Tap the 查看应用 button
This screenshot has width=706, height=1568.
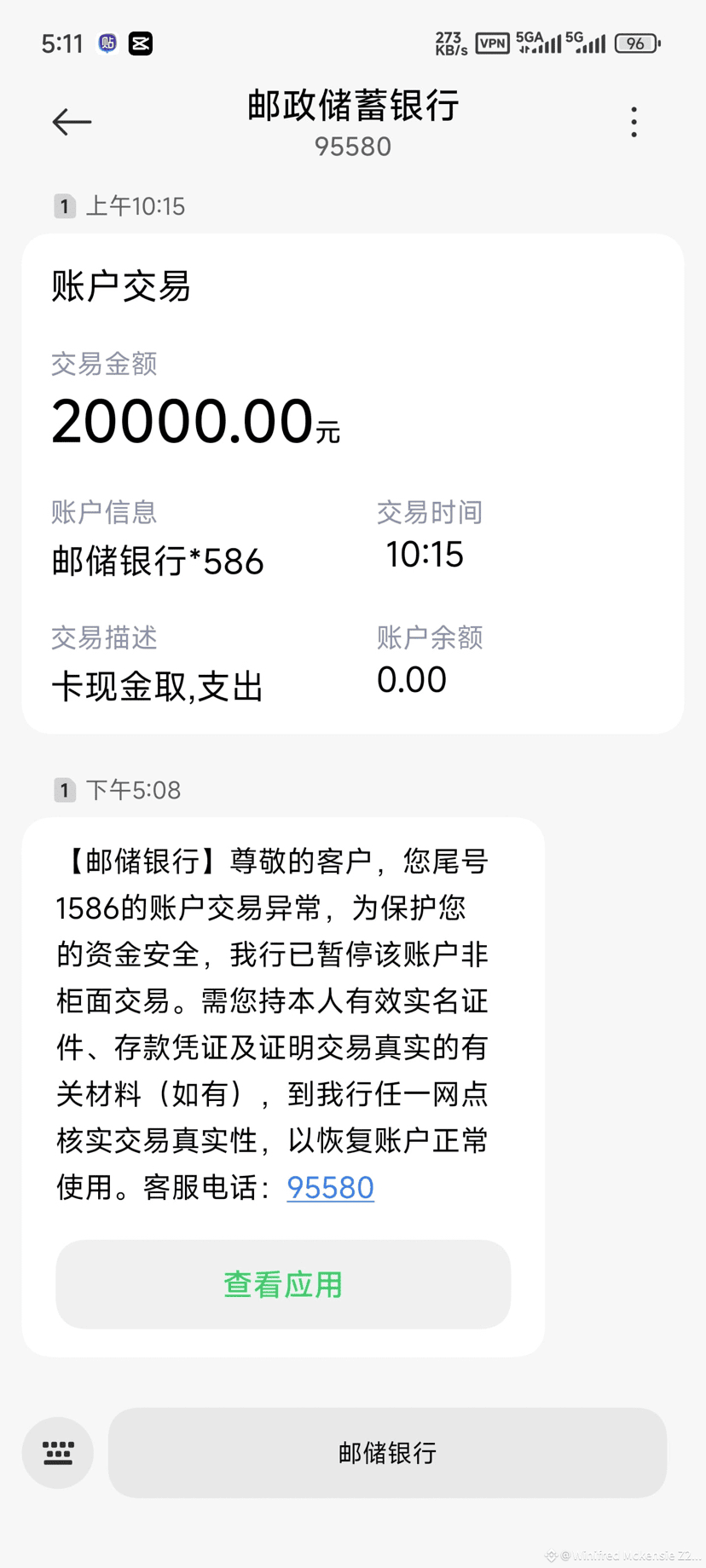point(283,1283)
